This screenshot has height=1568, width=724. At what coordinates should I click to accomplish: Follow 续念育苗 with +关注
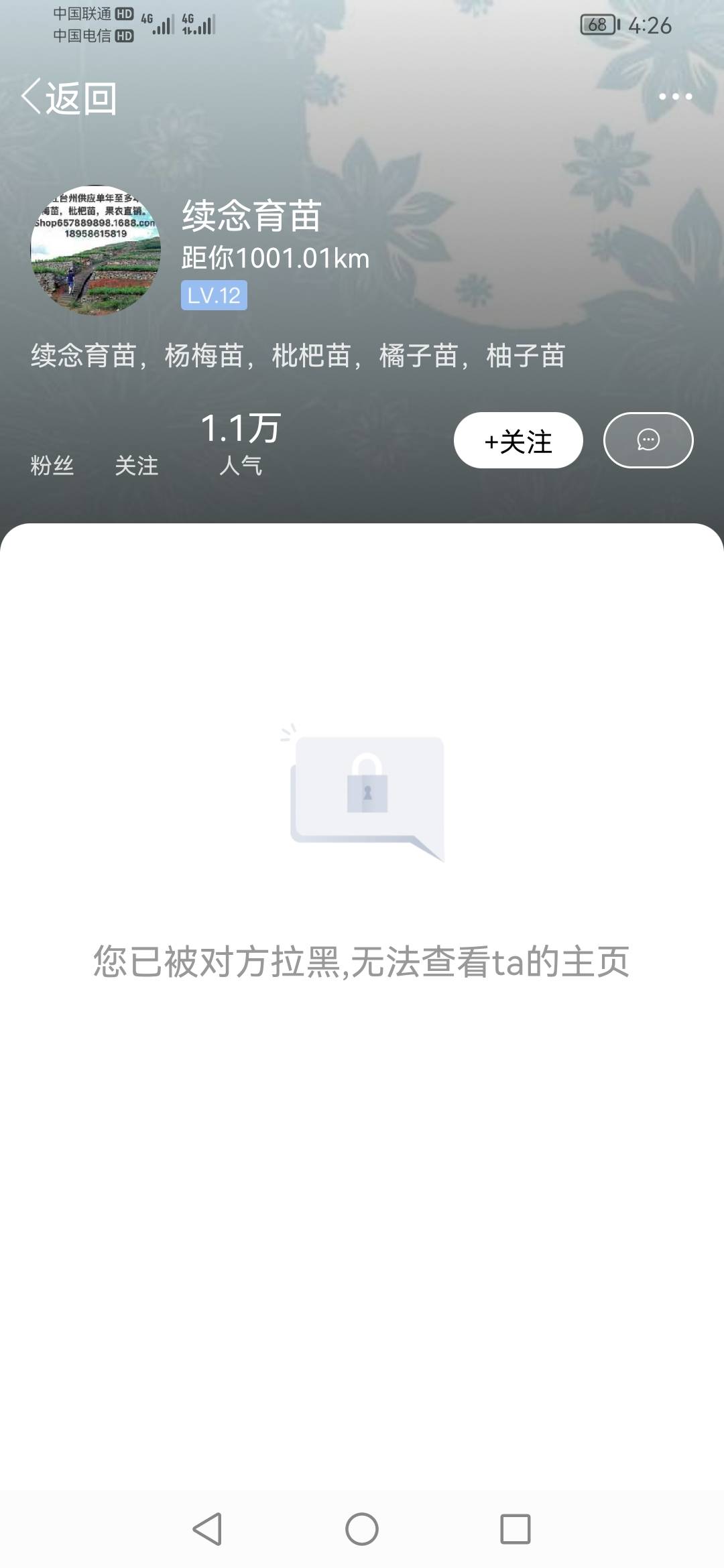518,441
